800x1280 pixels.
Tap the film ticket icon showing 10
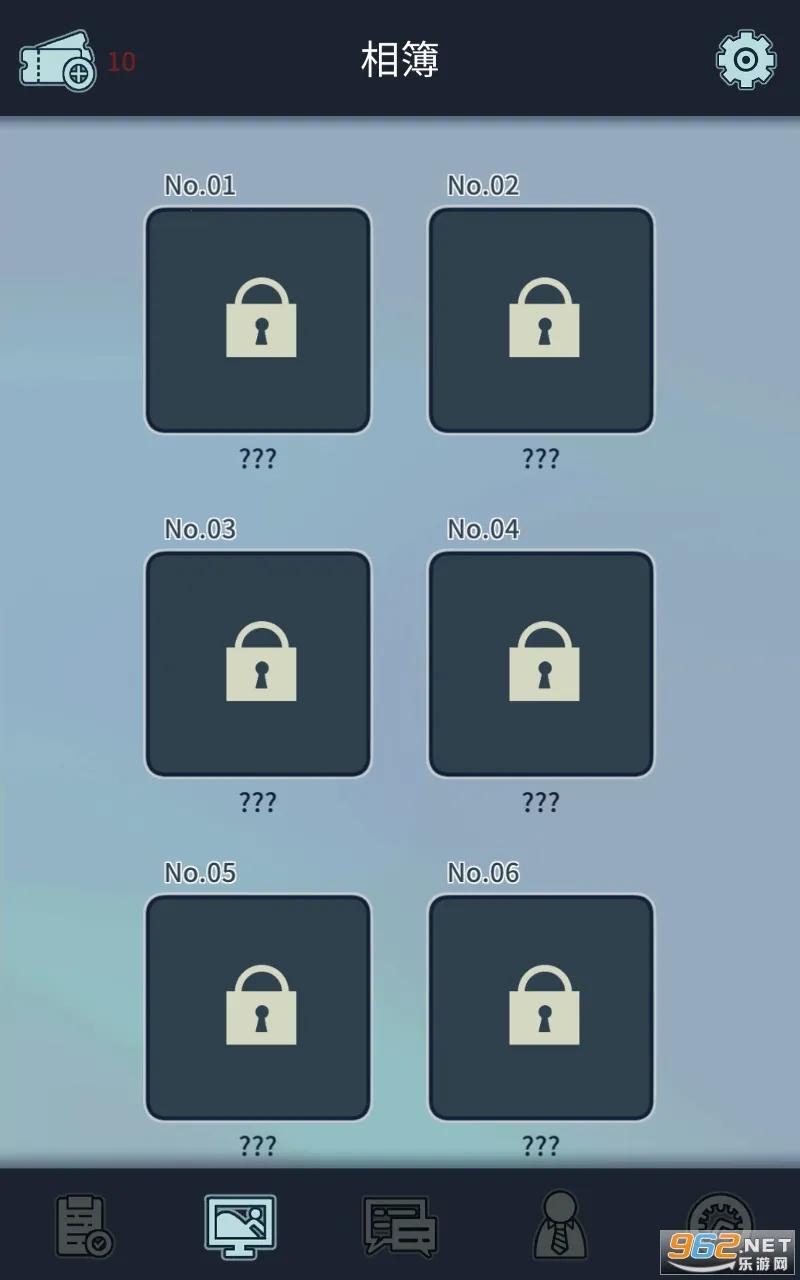pos(55,60)
